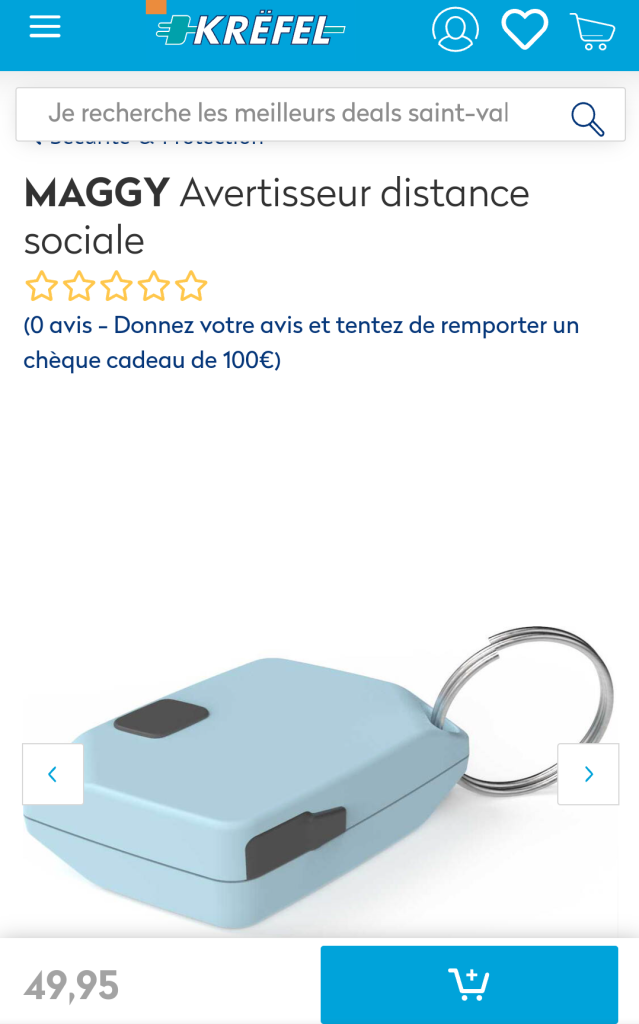The width and height of the screenshot is (639, 1024).
Task: Open the user account icon
Action: point(455,29)
